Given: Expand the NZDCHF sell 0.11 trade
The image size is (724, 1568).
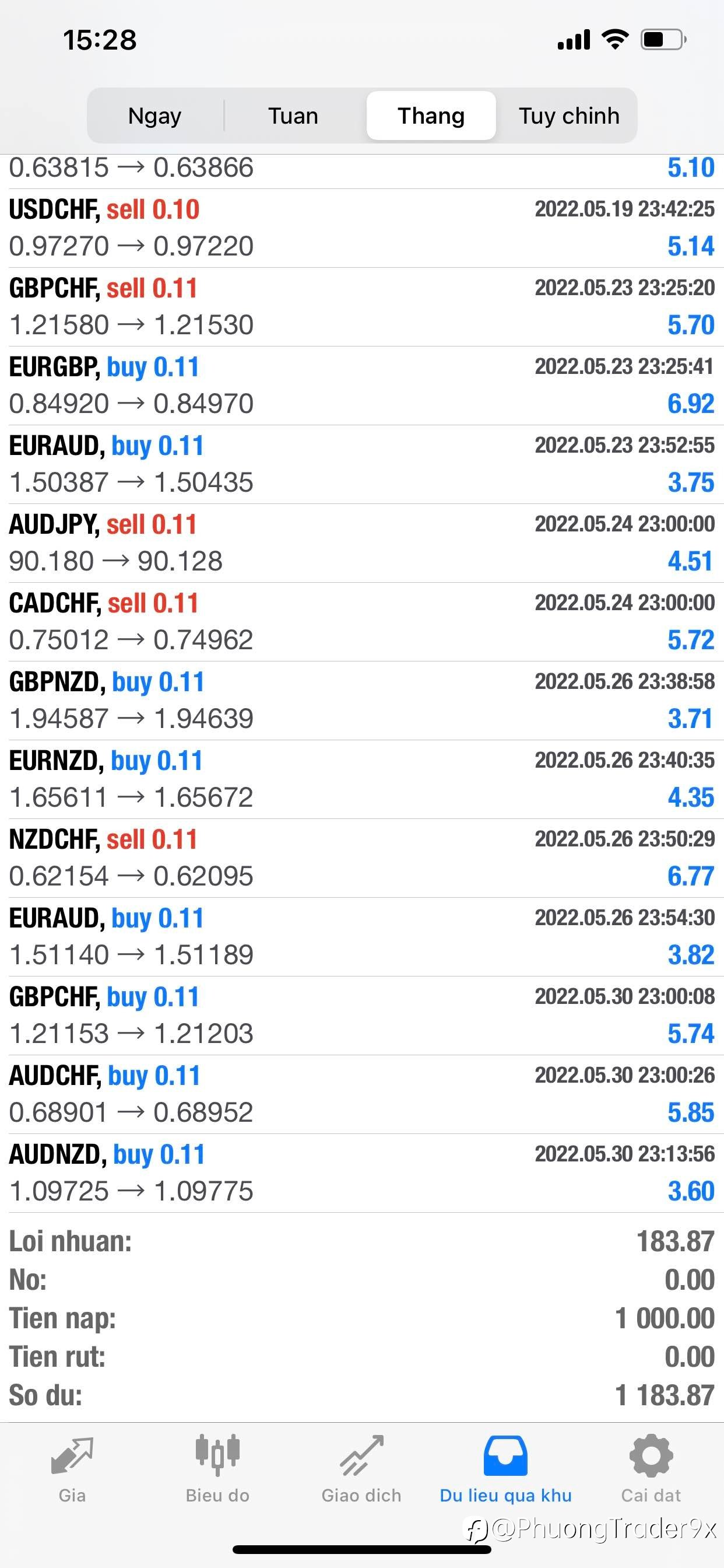Looking at the screenshot, I should pyautogui.click(x=362, y=858).
